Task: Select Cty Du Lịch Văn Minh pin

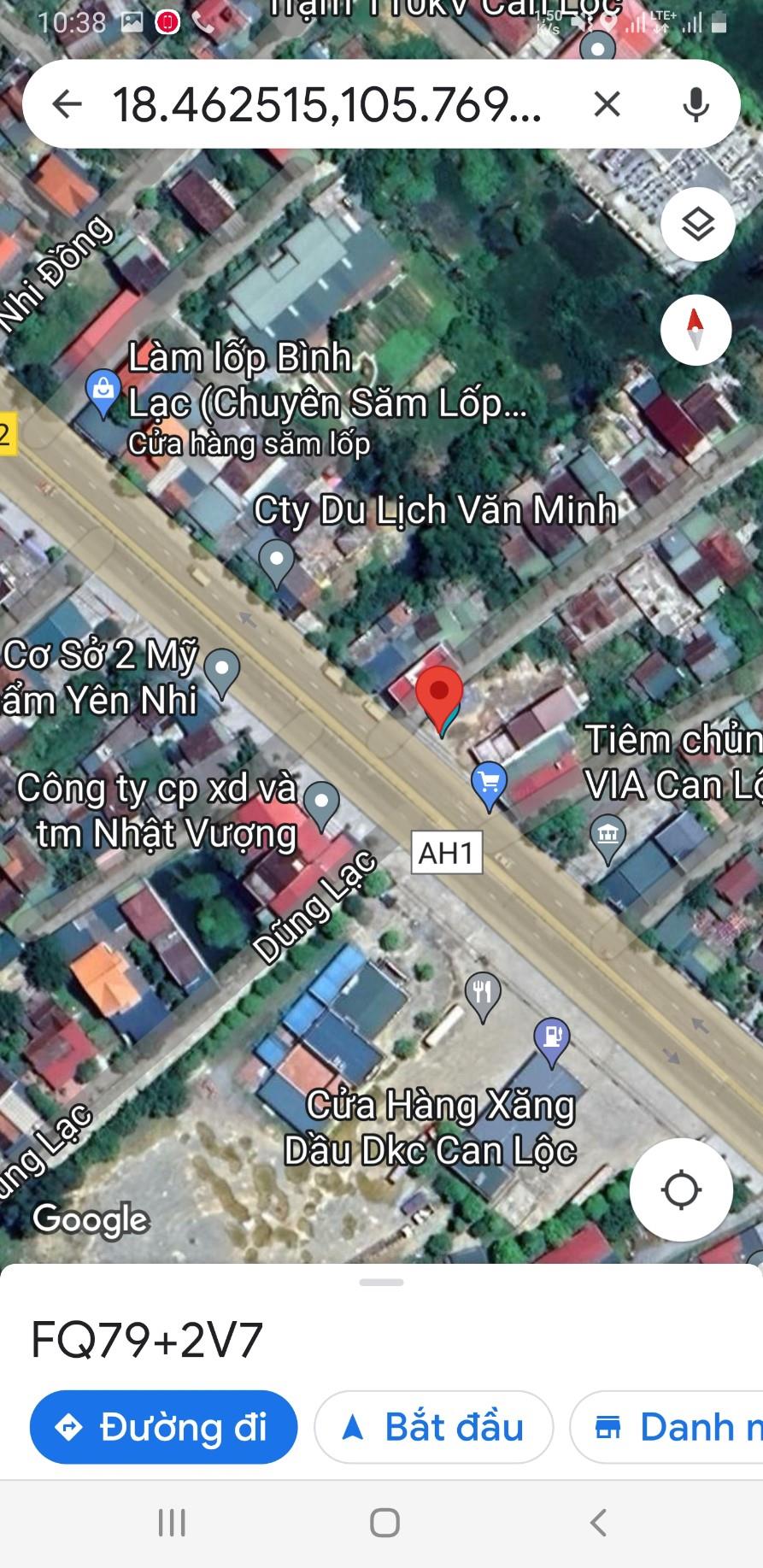Action: pyautogui.click(x=276, y=563)
